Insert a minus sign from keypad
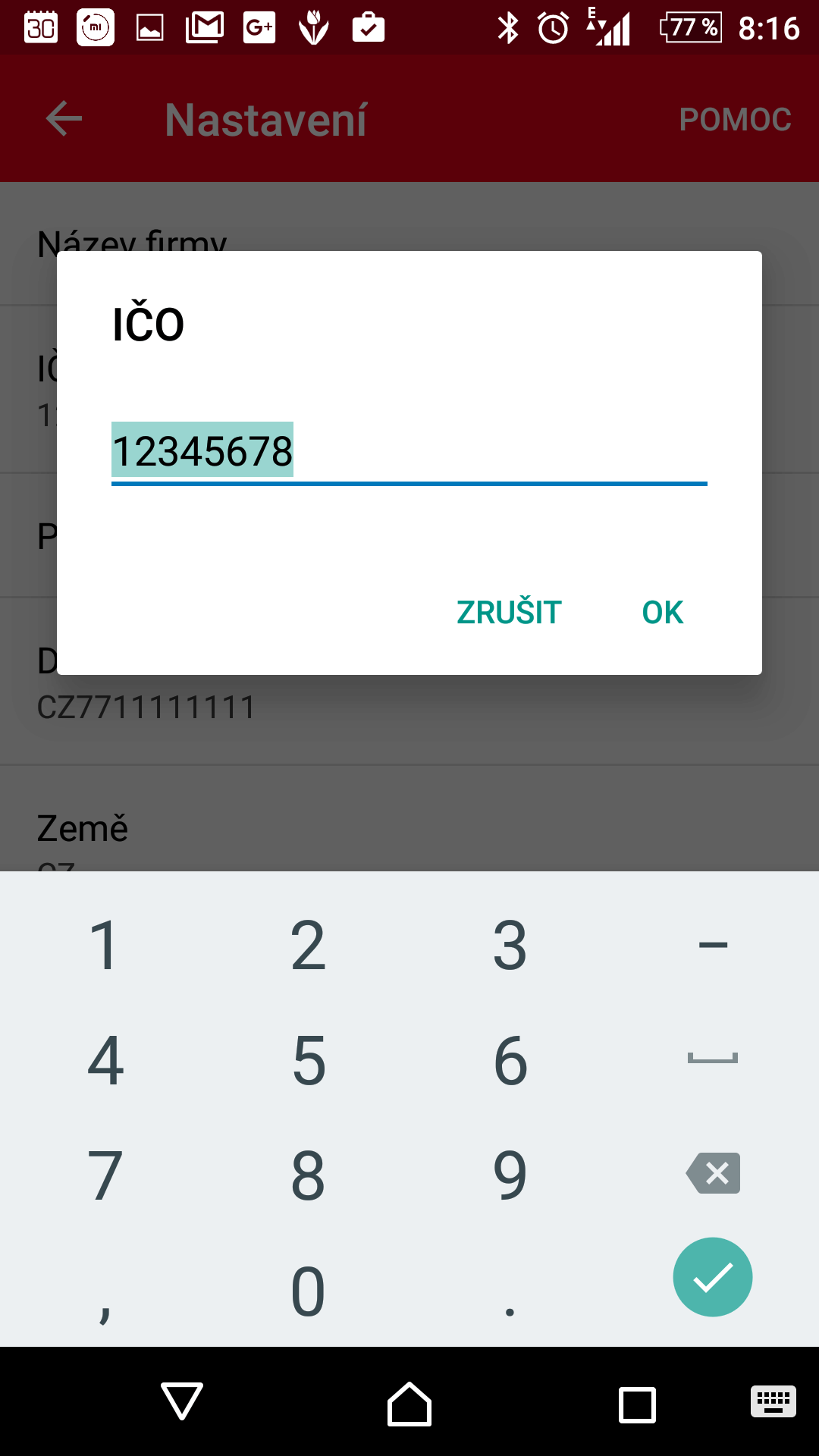The height and width of the screenshot is (1456, 819). pos(713,945)
